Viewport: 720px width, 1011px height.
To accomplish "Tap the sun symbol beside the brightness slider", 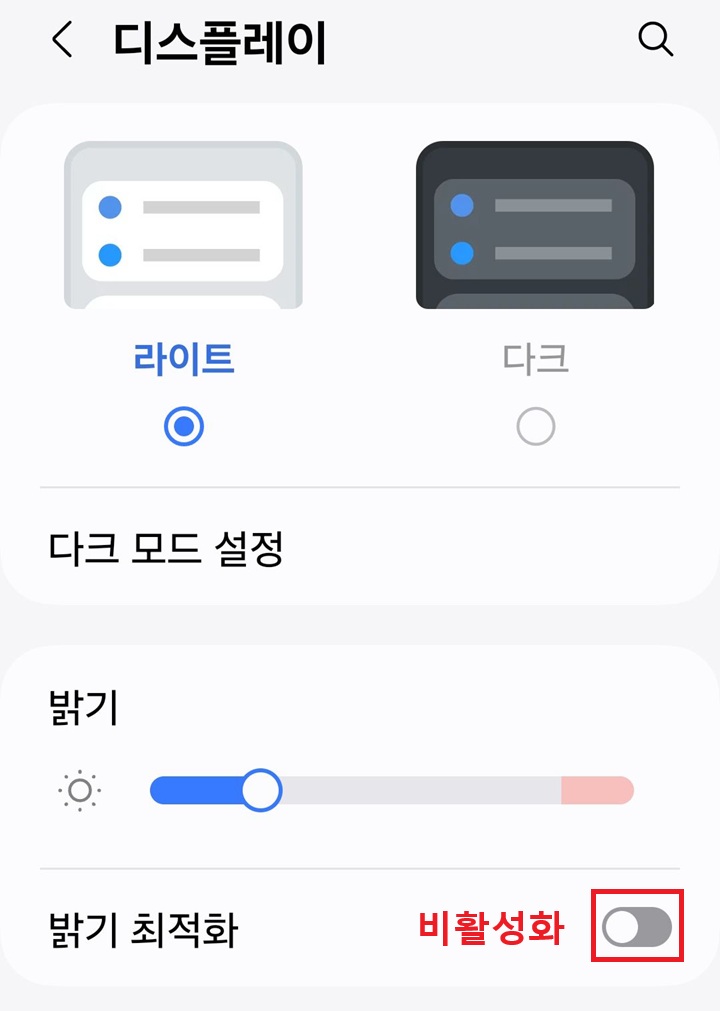I will [x=78, y=790].
